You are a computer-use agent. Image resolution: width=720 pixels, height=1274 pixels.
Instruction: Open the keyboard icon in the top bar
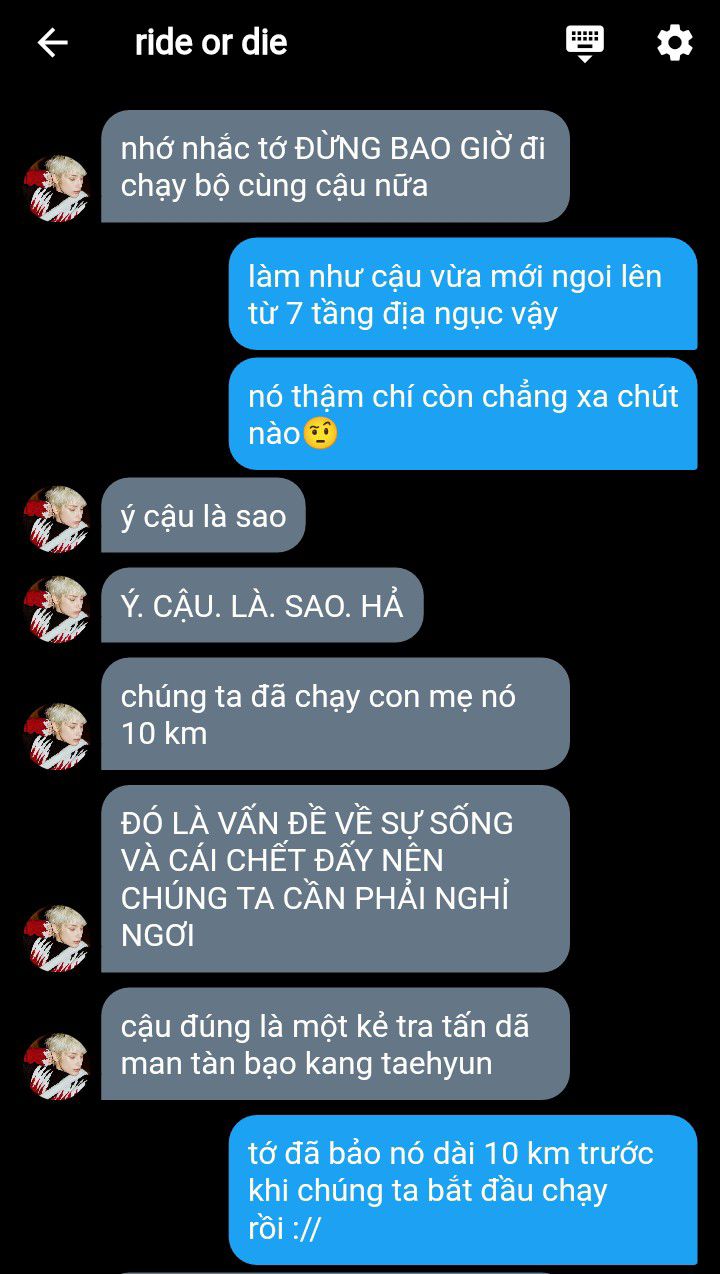point(585,43)
